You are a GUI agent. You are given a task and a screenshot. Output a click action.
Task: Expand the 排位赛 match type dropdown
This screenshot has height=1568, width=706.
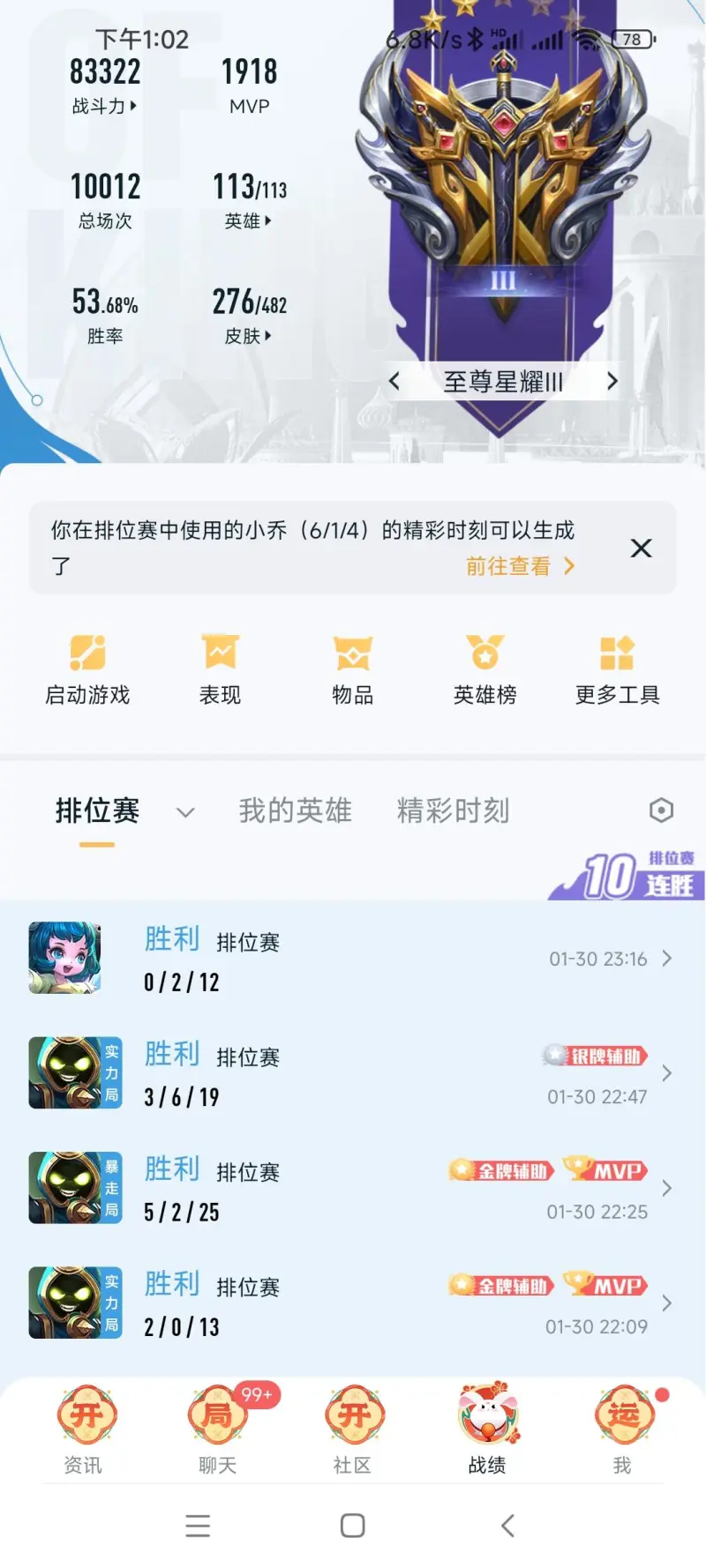(x=184, y=812)
